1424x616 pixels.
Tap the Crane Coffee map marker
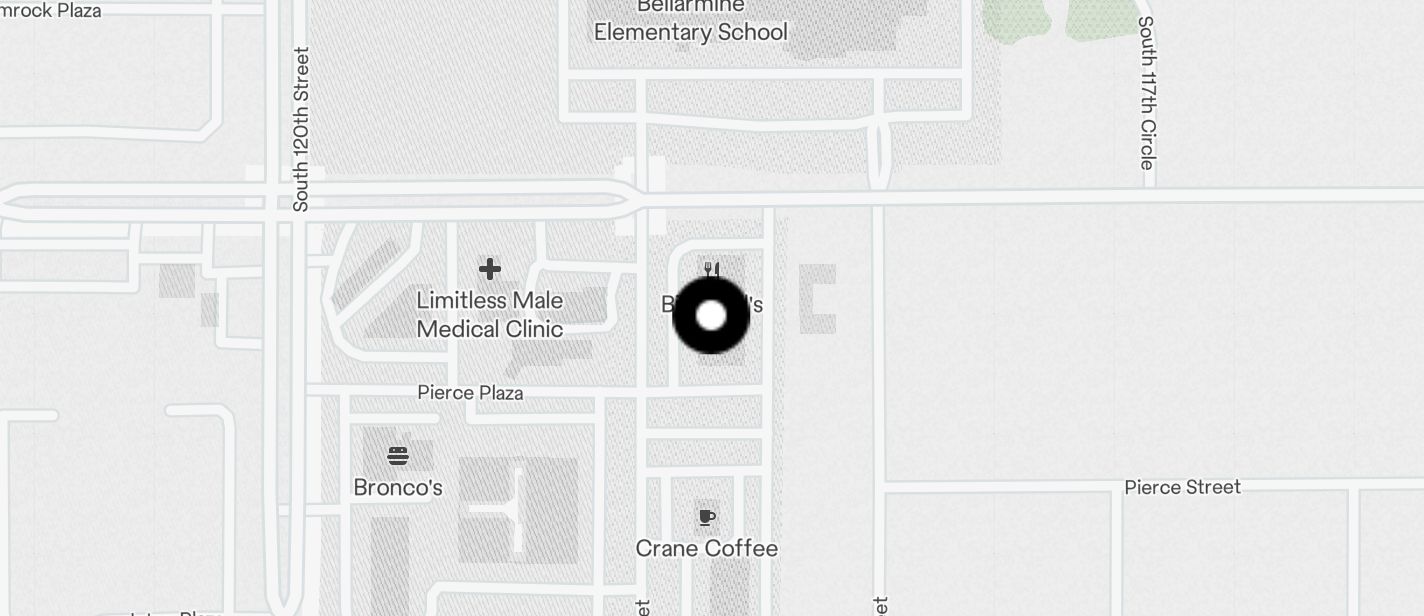coord(707,517)
